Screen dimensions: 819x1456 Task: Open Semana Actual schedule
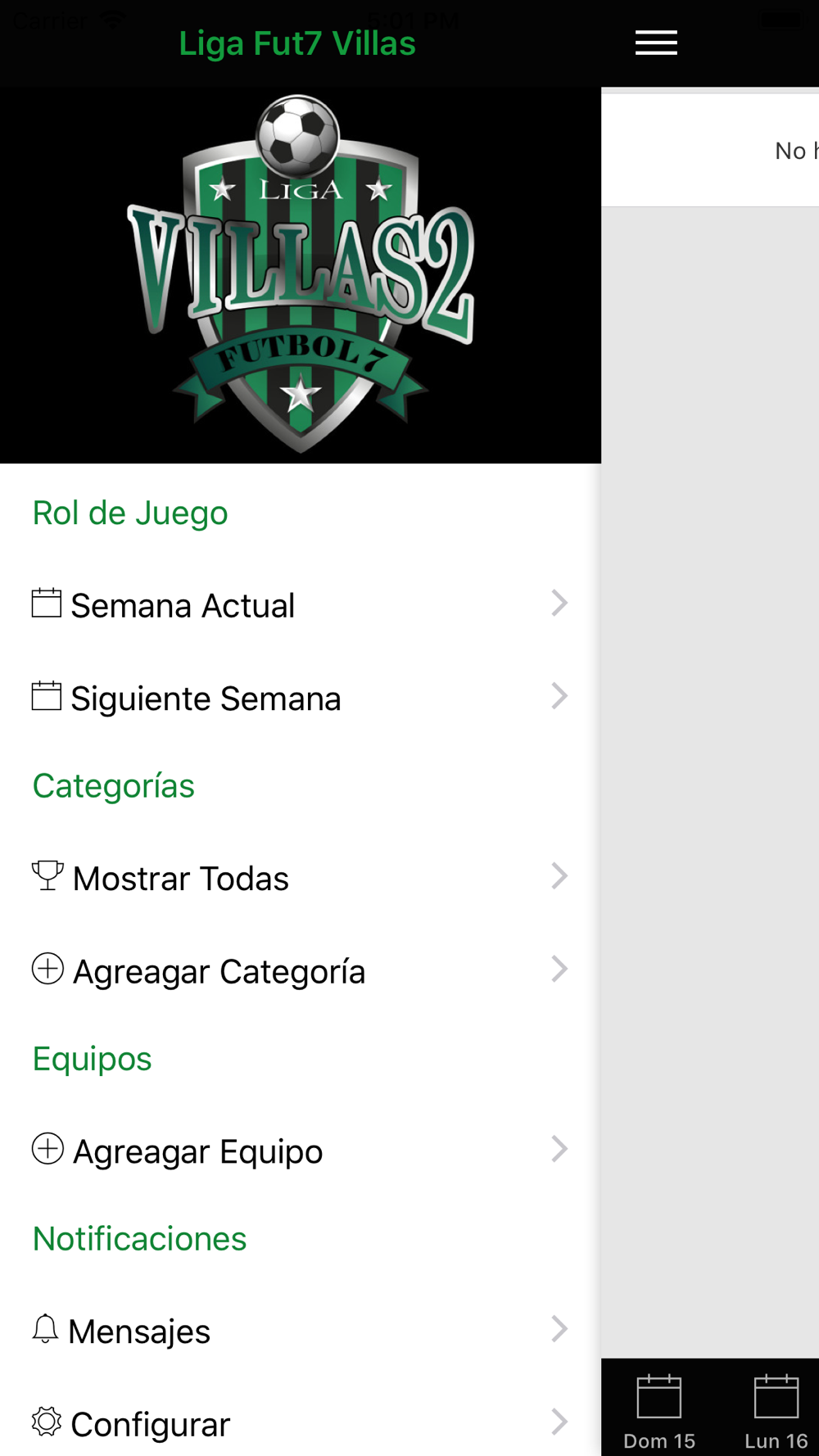(x=301, y=604)
